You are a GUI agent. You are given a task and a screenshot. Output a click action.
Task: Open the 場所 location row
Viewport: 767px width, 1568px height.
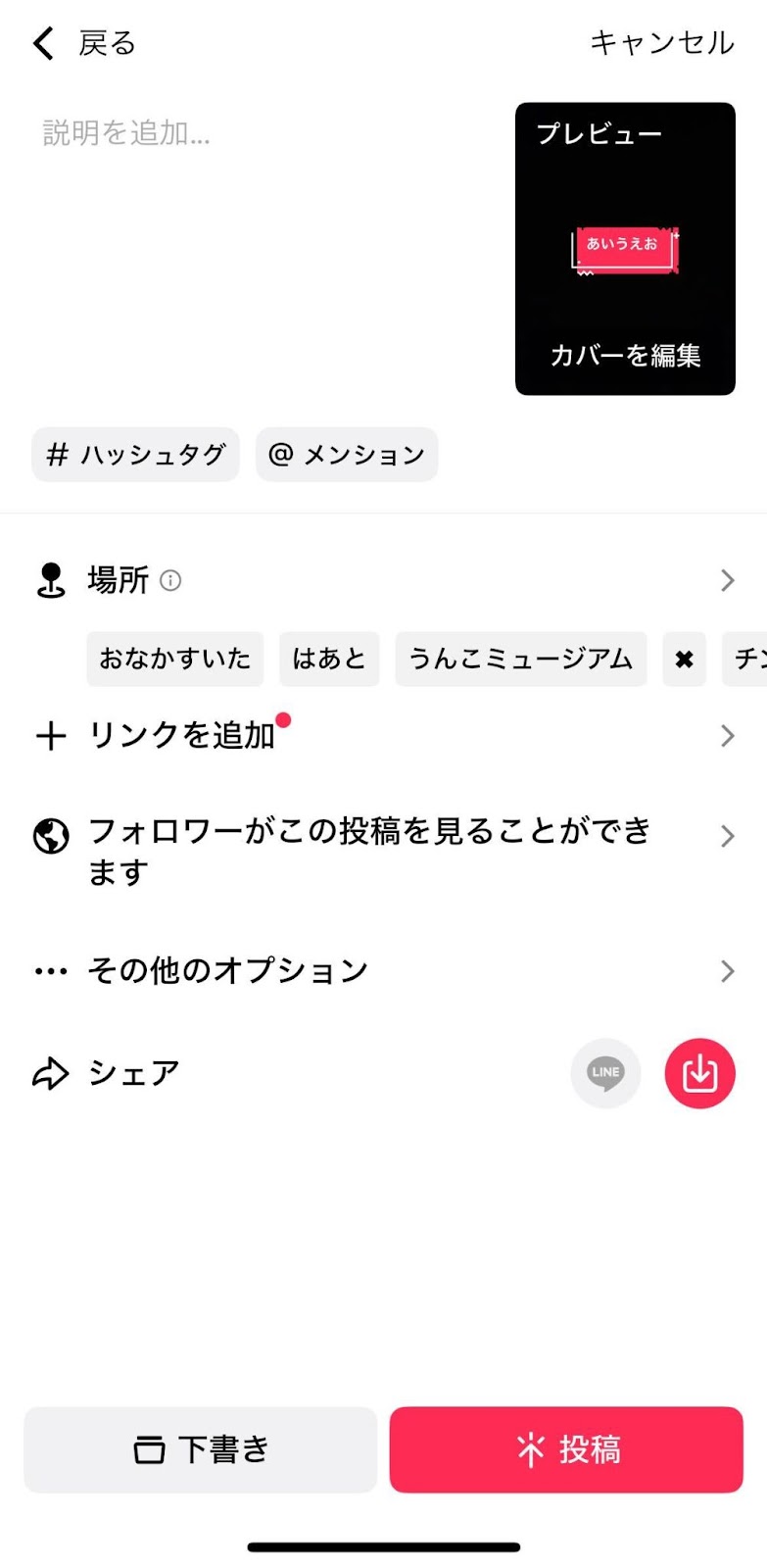[x=383, y=580]
